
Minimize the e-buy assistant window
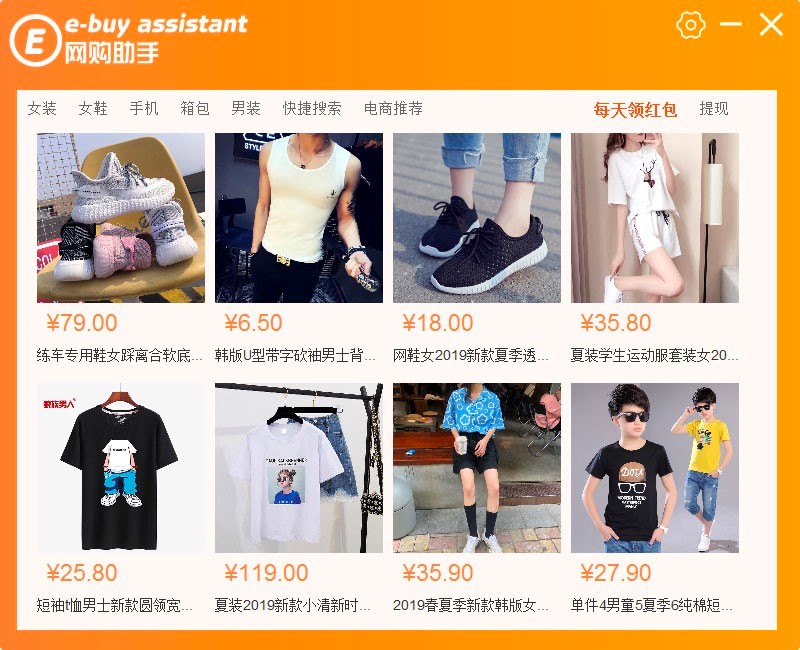[x=731, y=24]
